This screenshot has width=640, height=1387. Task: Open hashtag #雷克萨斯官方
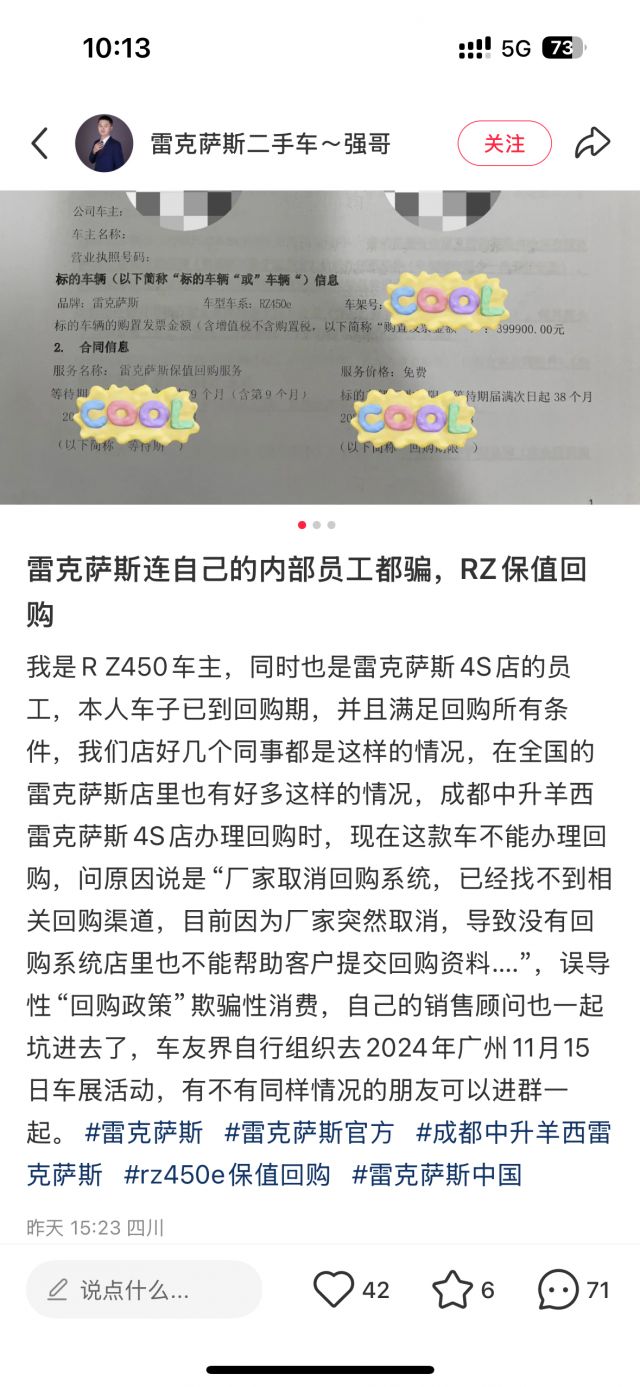click(x=309, y=1132)
